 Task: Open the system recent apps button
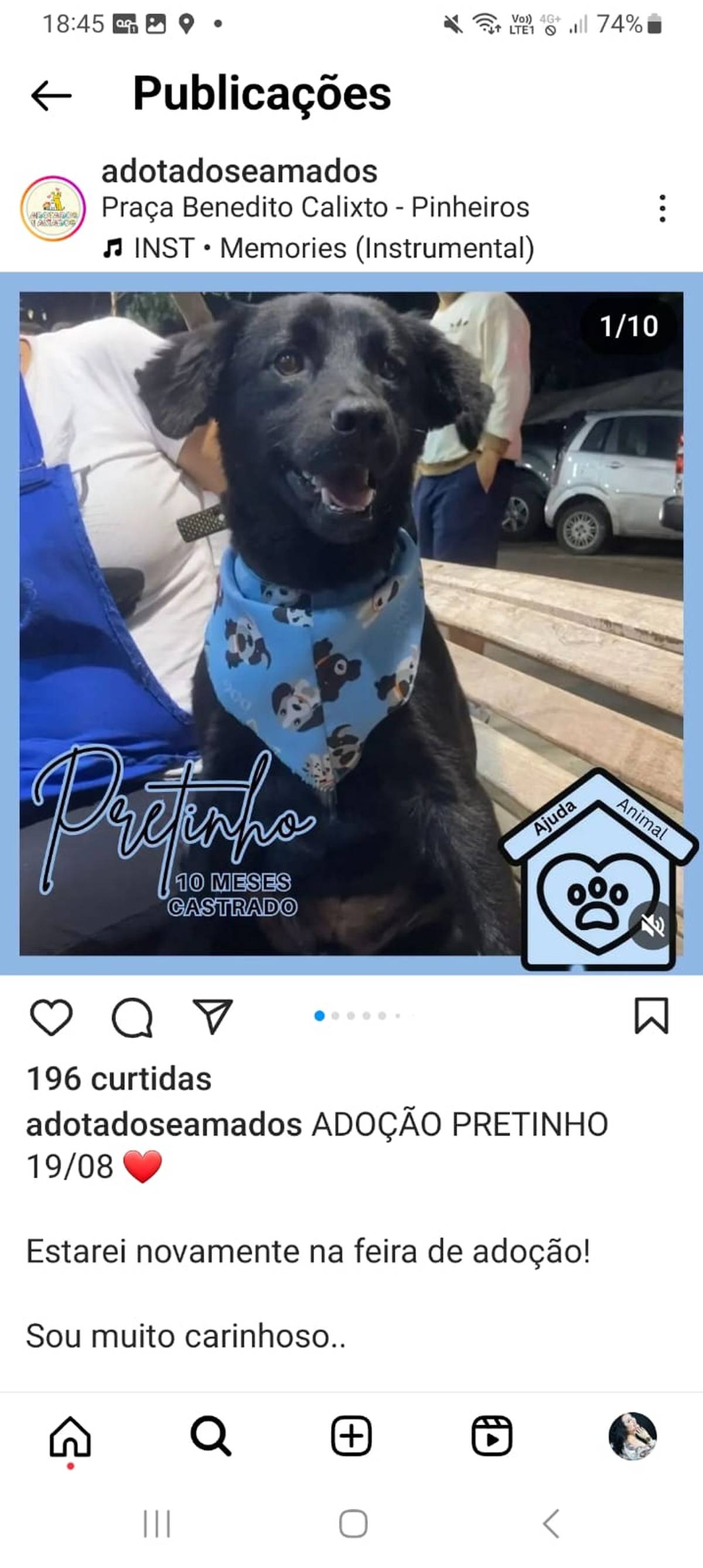point(156,1524)
